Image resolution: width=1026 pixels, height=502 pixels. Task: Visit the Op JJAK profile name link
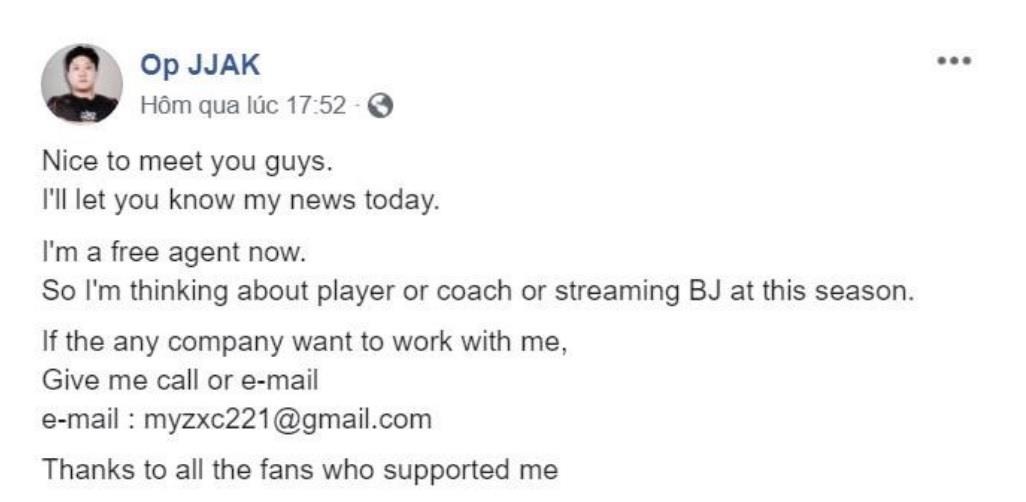[x=201, y=65]
